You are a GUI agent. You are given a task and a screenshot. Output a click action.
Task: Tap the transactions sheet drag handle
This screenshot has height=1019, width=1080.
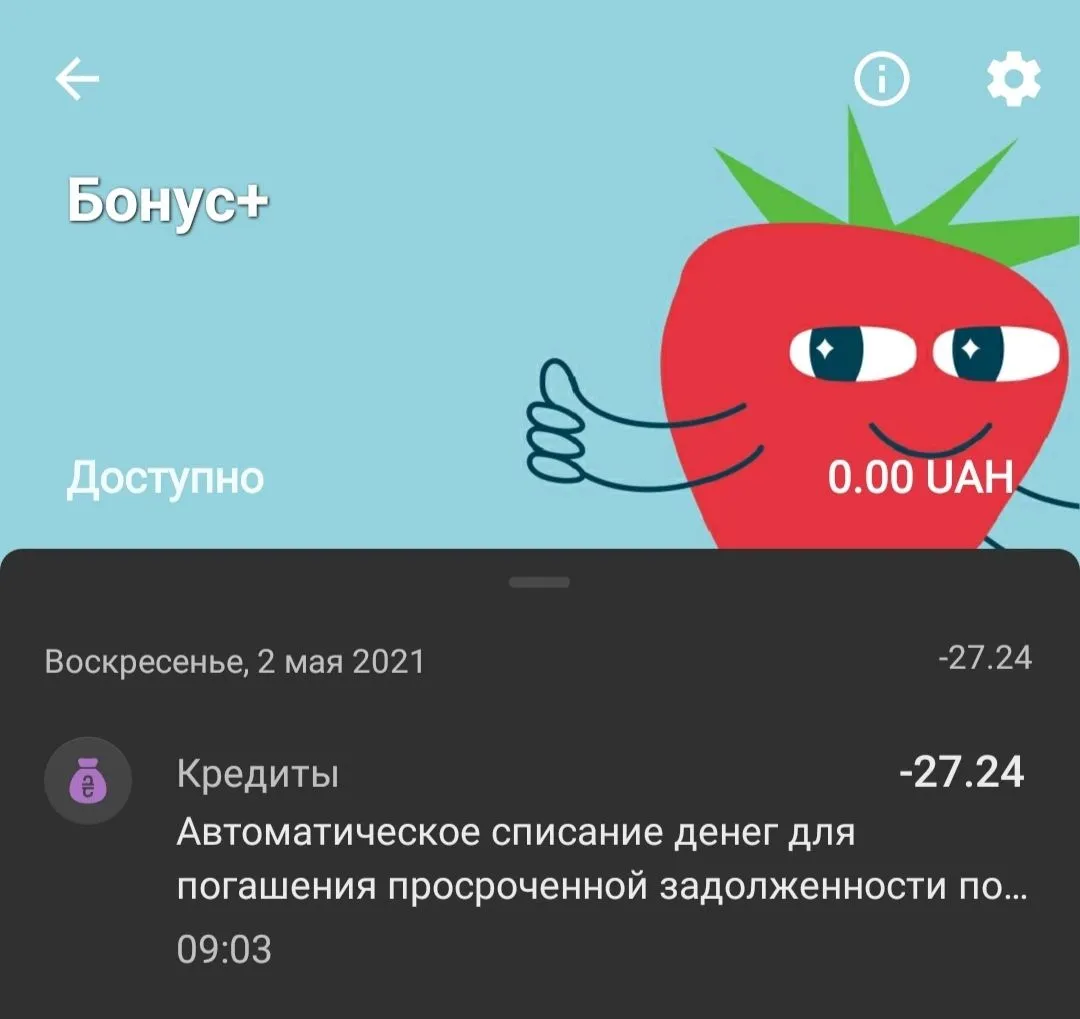pos(539,582)
